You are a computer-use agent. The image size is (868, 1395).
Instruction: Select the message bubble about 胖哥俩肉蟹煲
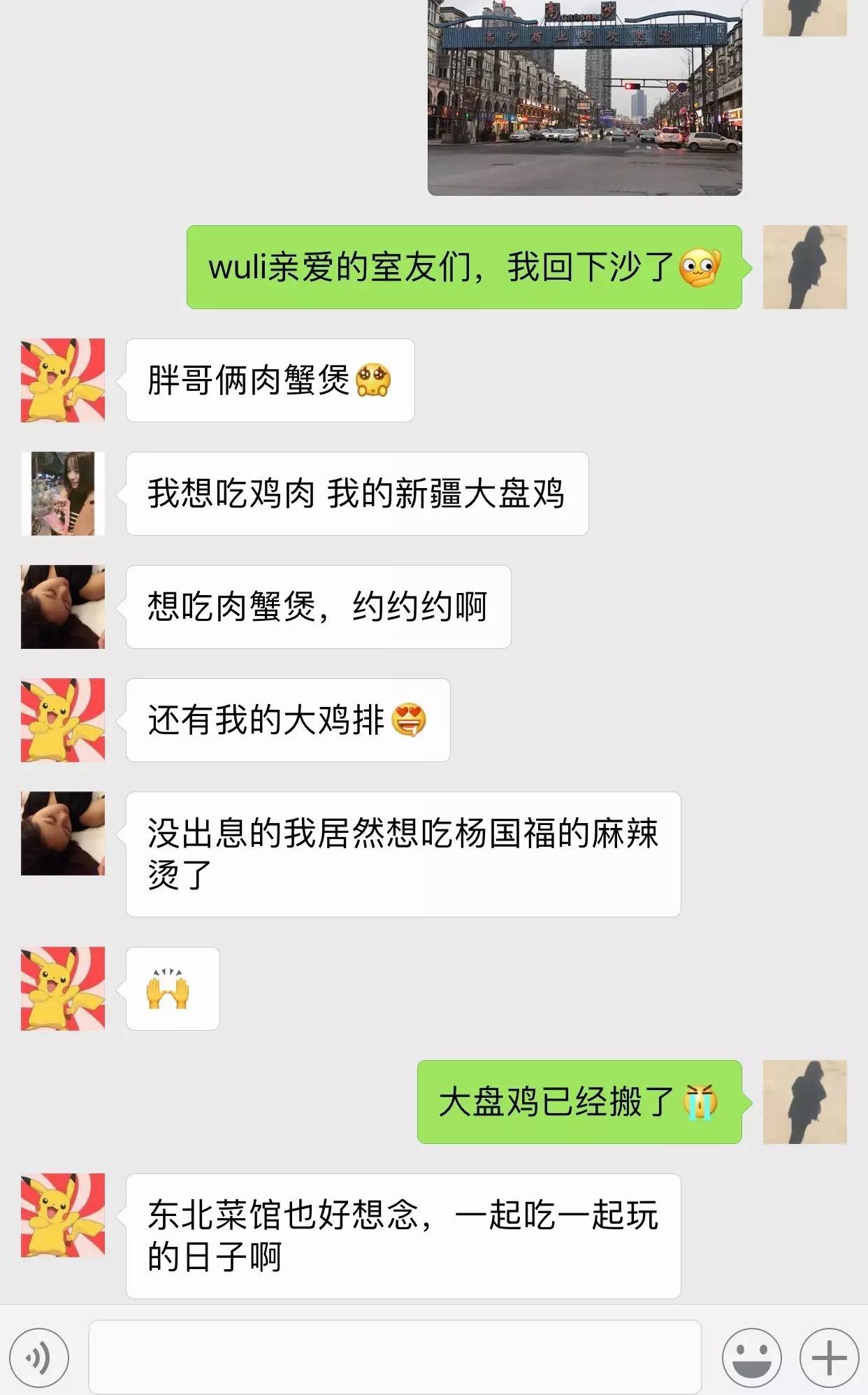point(269,381)
